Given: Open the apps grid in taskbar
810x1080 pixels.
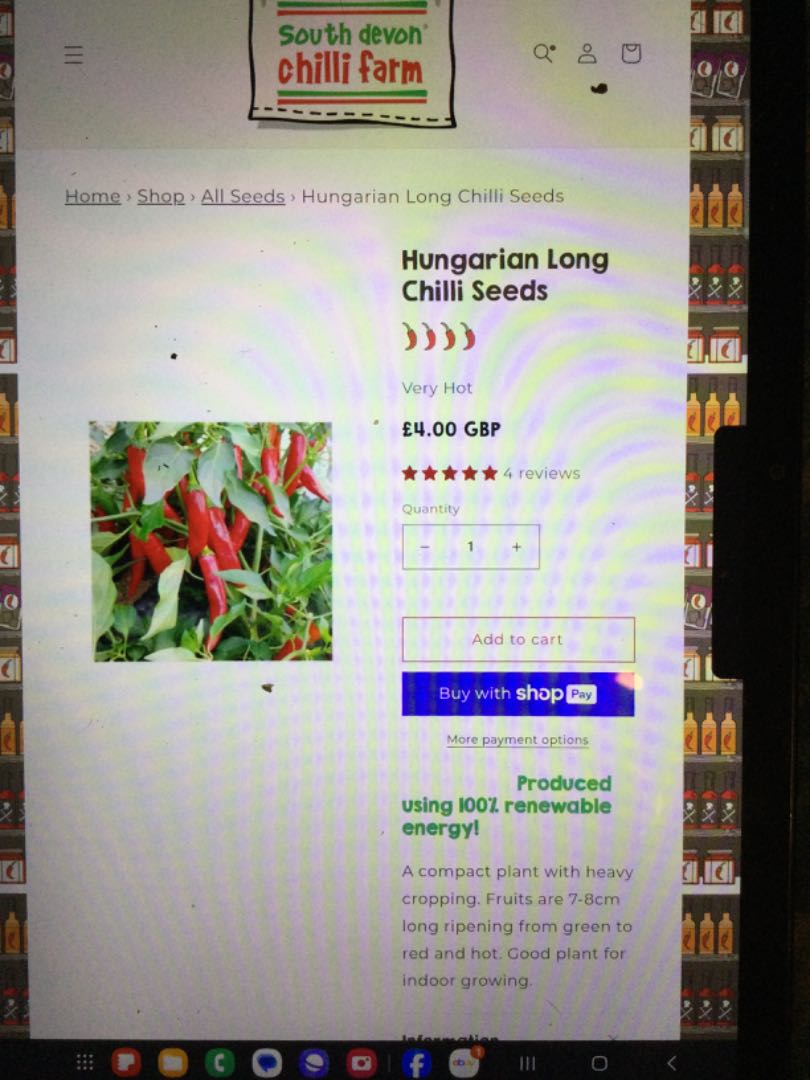Looking at the screenshot, I should (x=85, y=1063).
